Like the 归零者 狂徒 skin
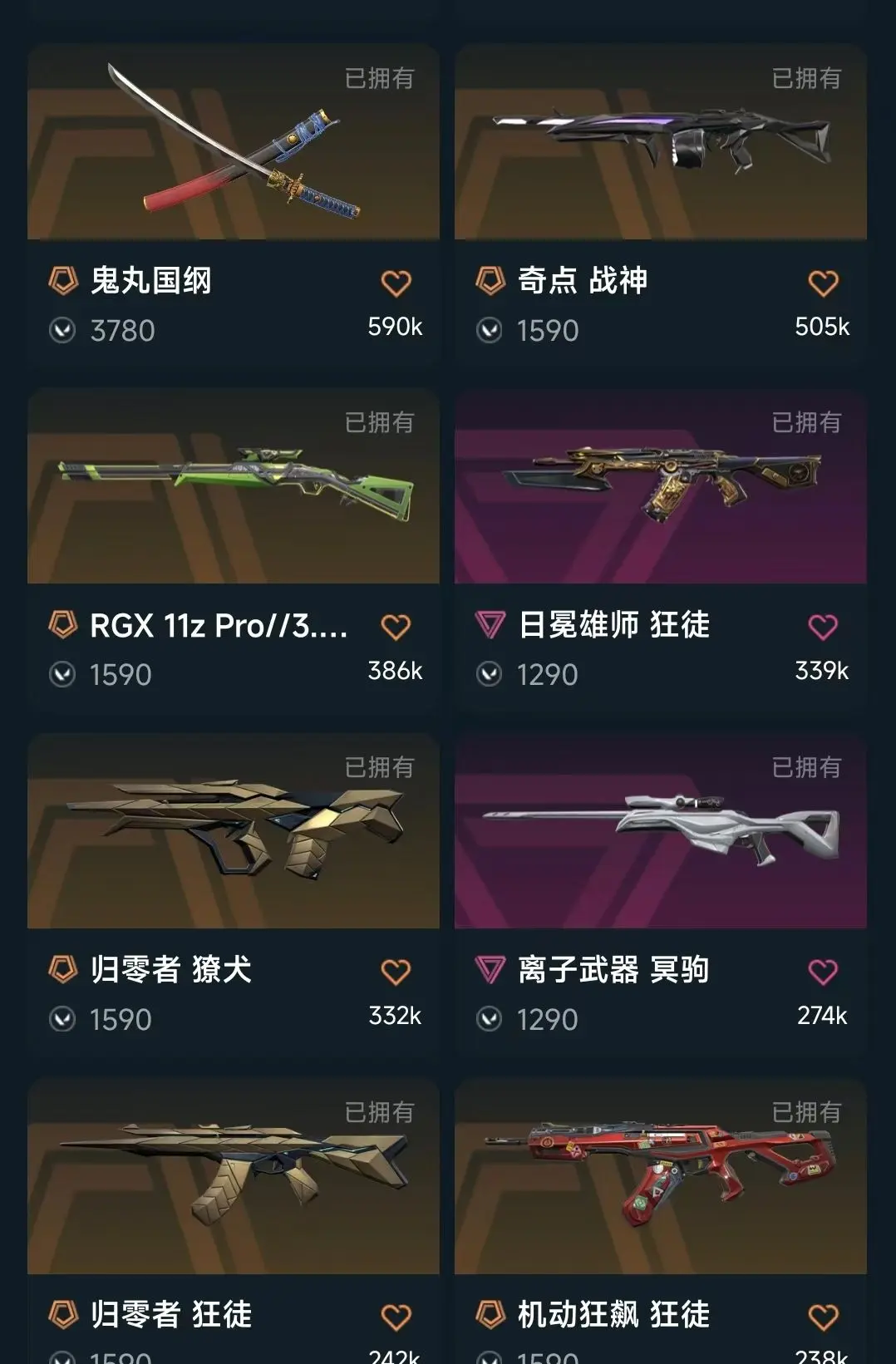This screenshot has height=1364, width=896. [396, 1317]
